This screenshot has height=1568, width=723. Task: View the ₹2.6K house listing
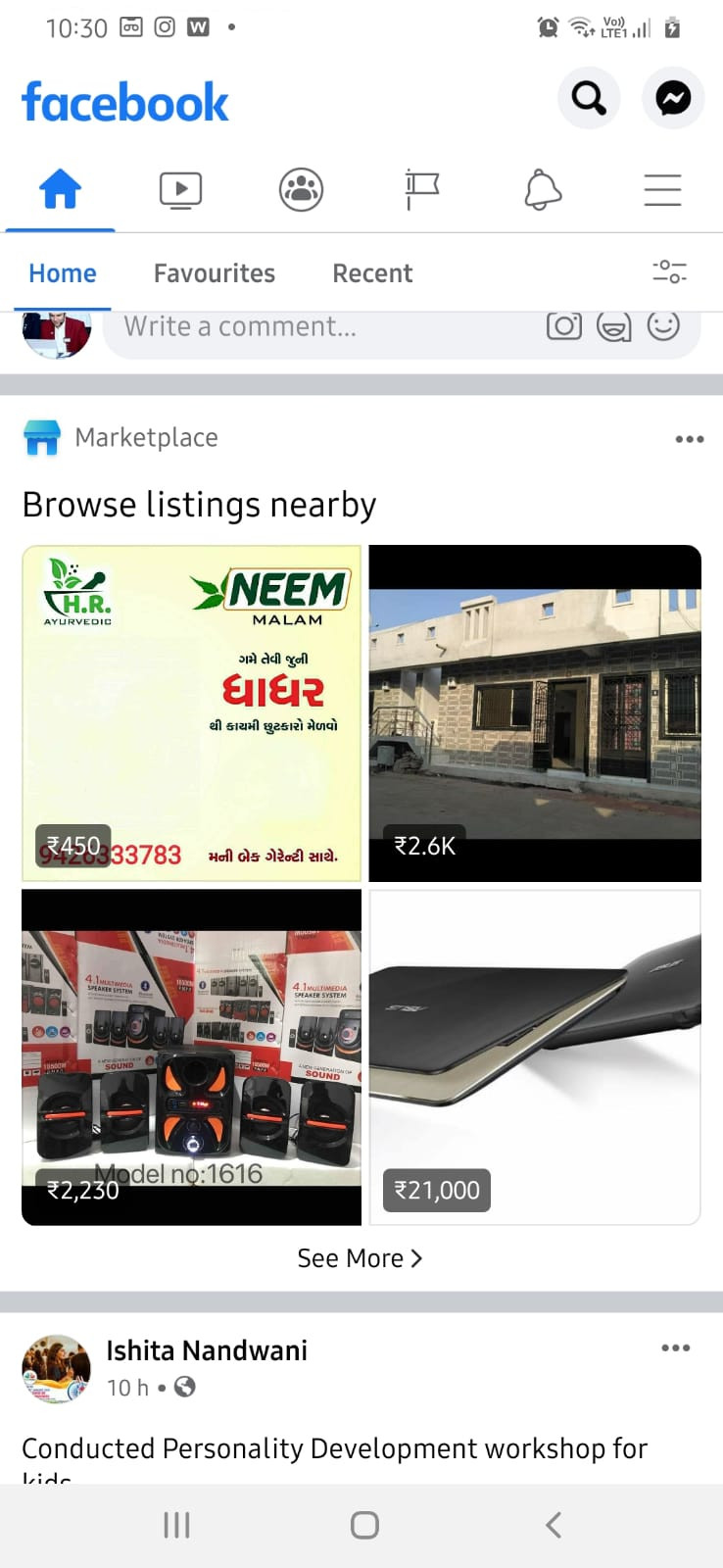(535, 713)
